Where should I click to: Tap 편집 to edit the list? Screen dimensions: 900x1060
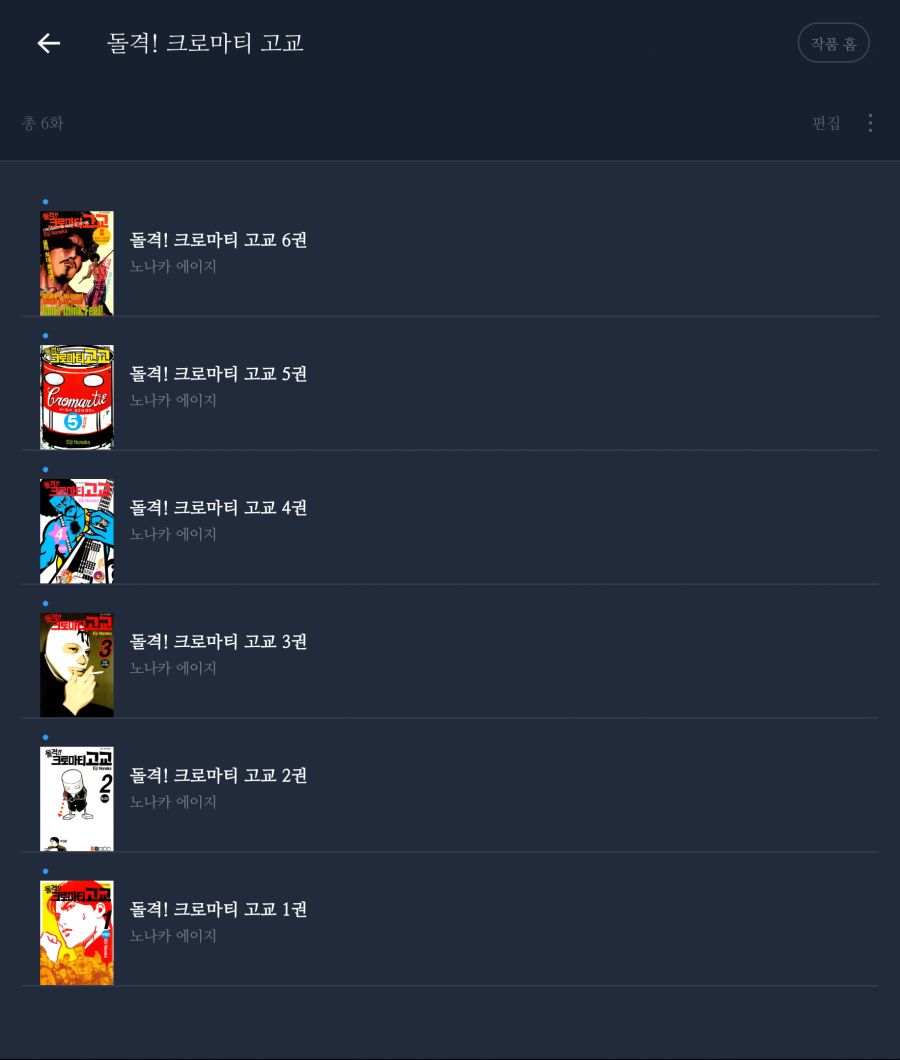(x=826, y=123)
